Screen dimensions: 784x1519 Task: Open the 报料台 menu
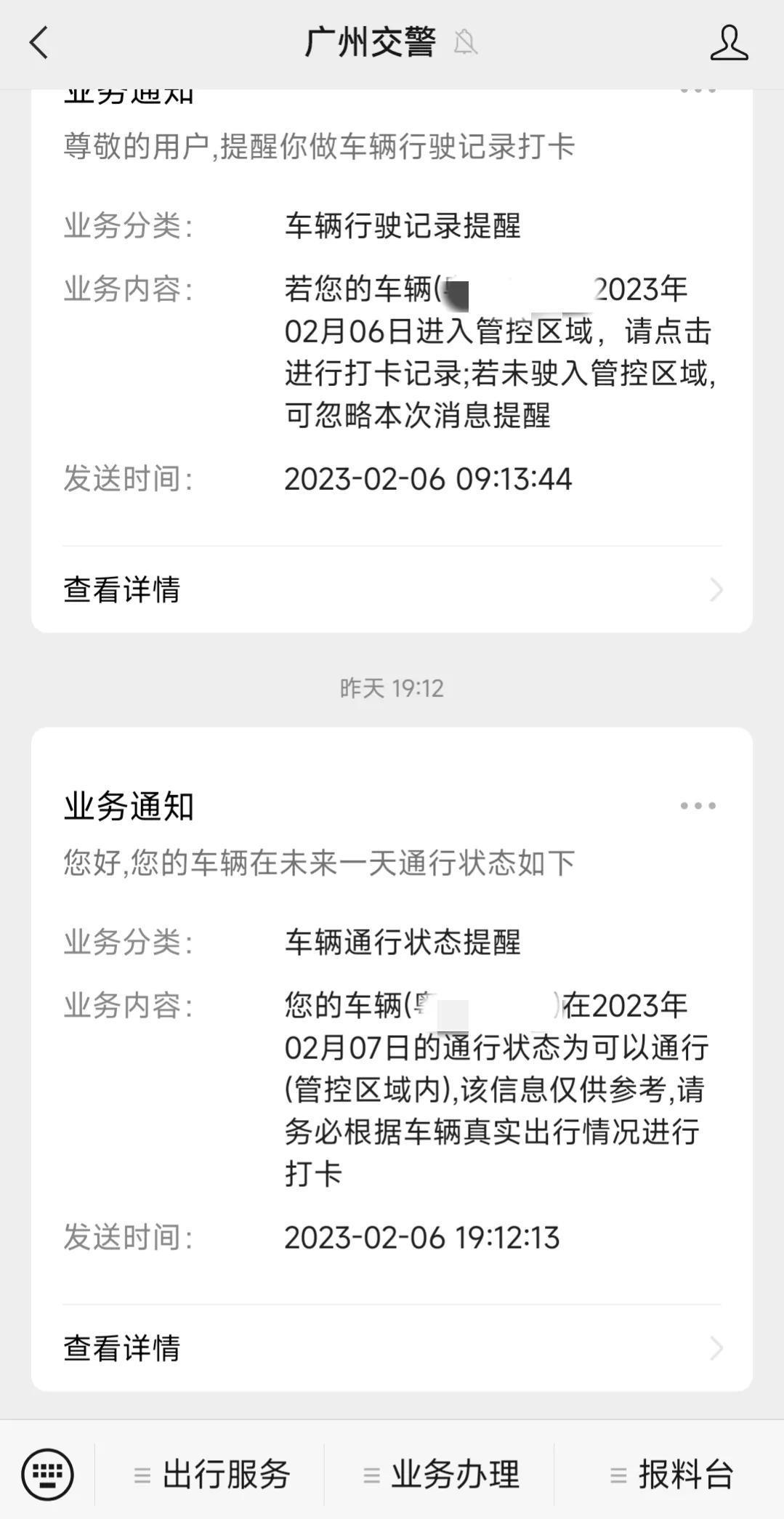pos(671,1475)
